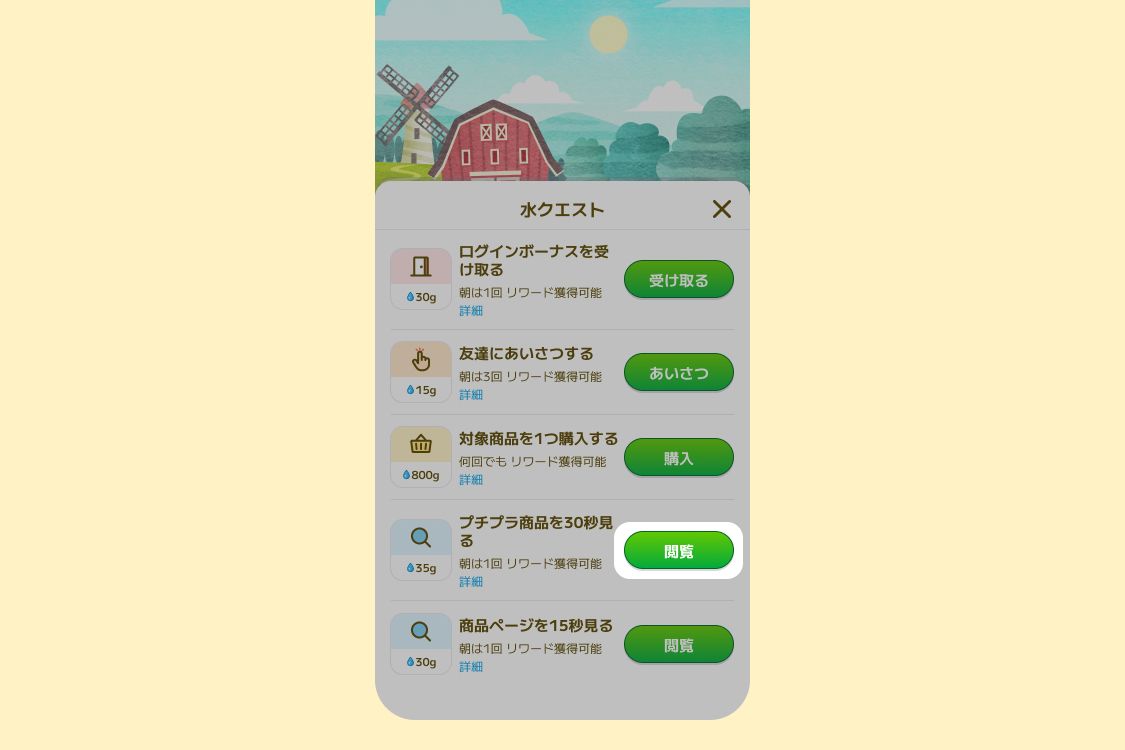Open 詳細 under 対象商品を1つ購入する
Screen dimensions: 1125x750
click(471, 480)
